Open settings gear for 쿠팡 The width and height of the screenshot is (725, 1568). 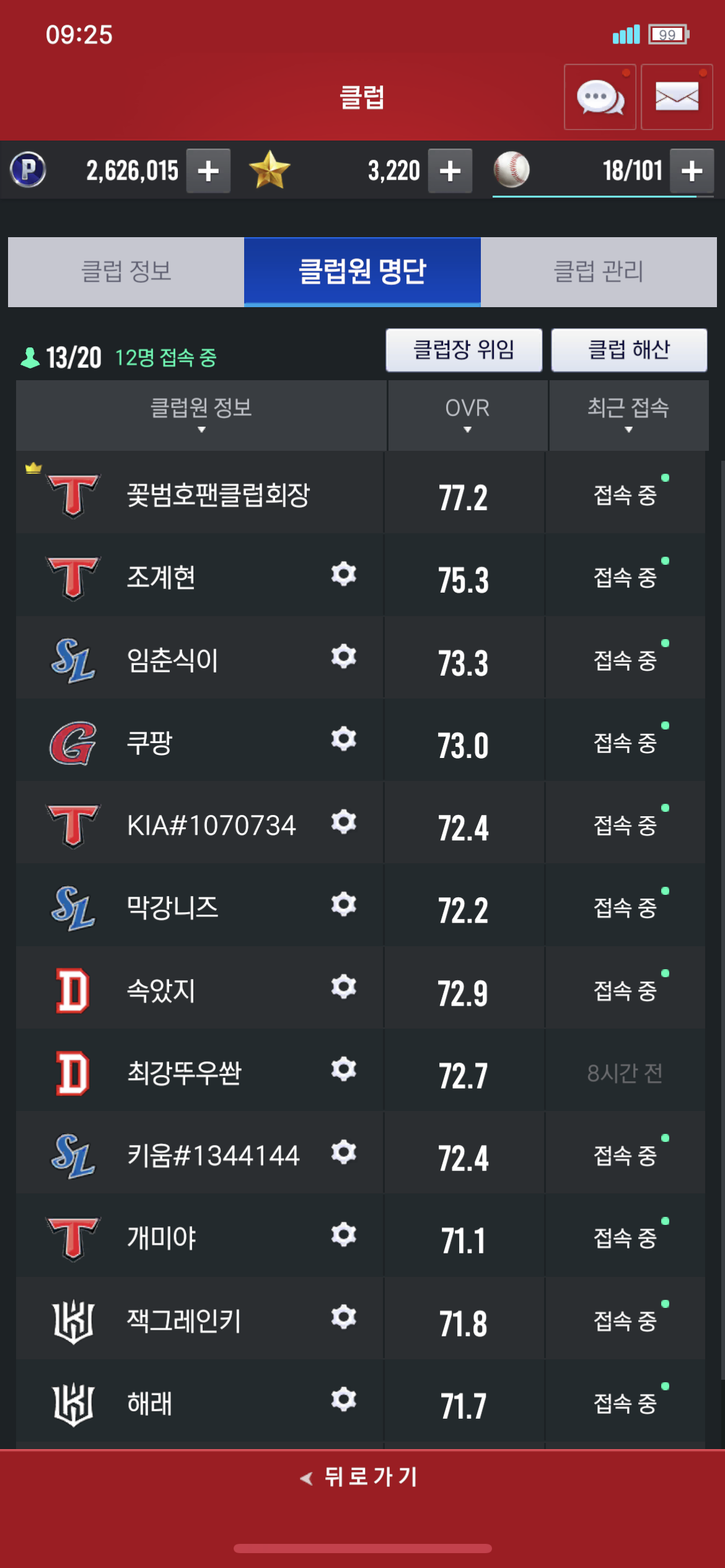tap(343, 739)
